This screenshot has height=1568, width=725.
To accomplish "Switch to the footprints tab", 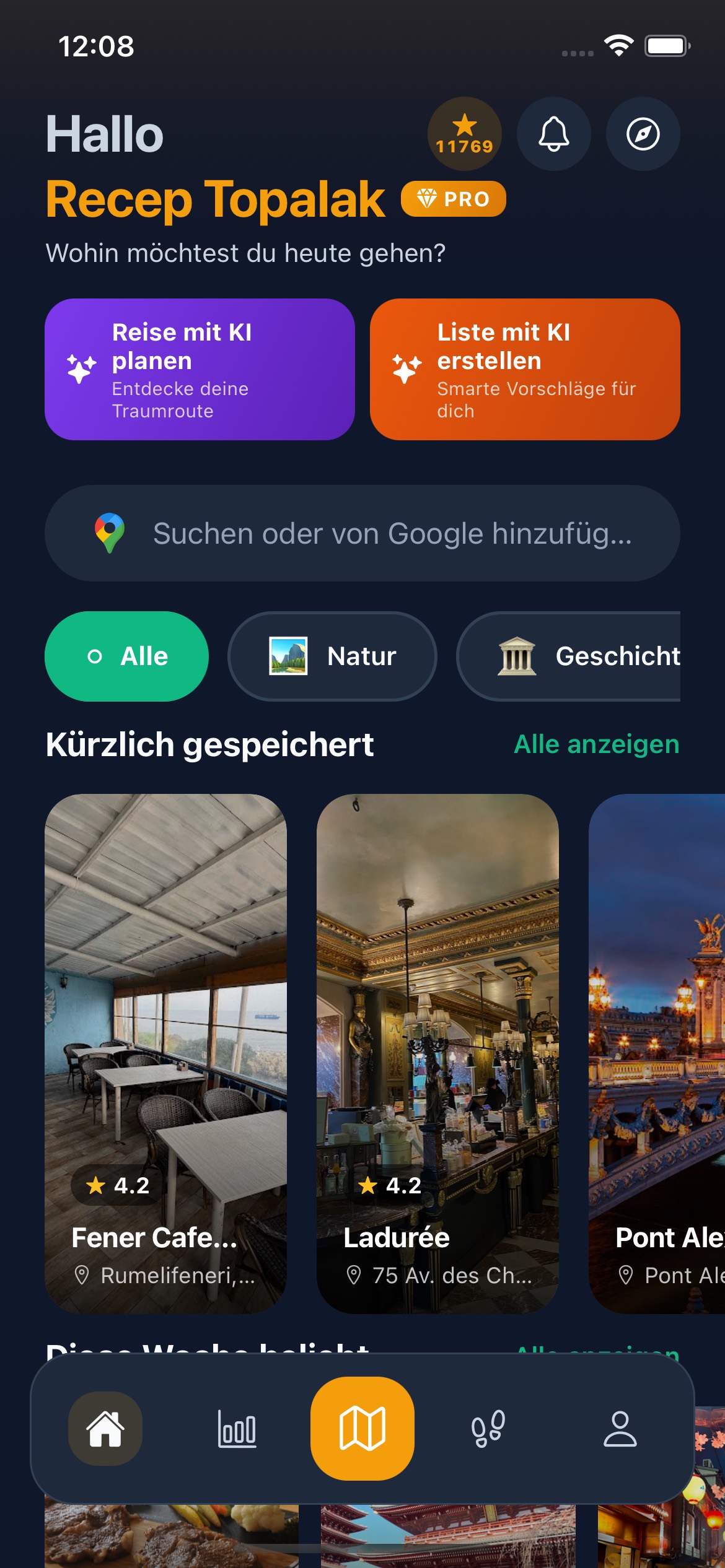I will coord(488,1429).
